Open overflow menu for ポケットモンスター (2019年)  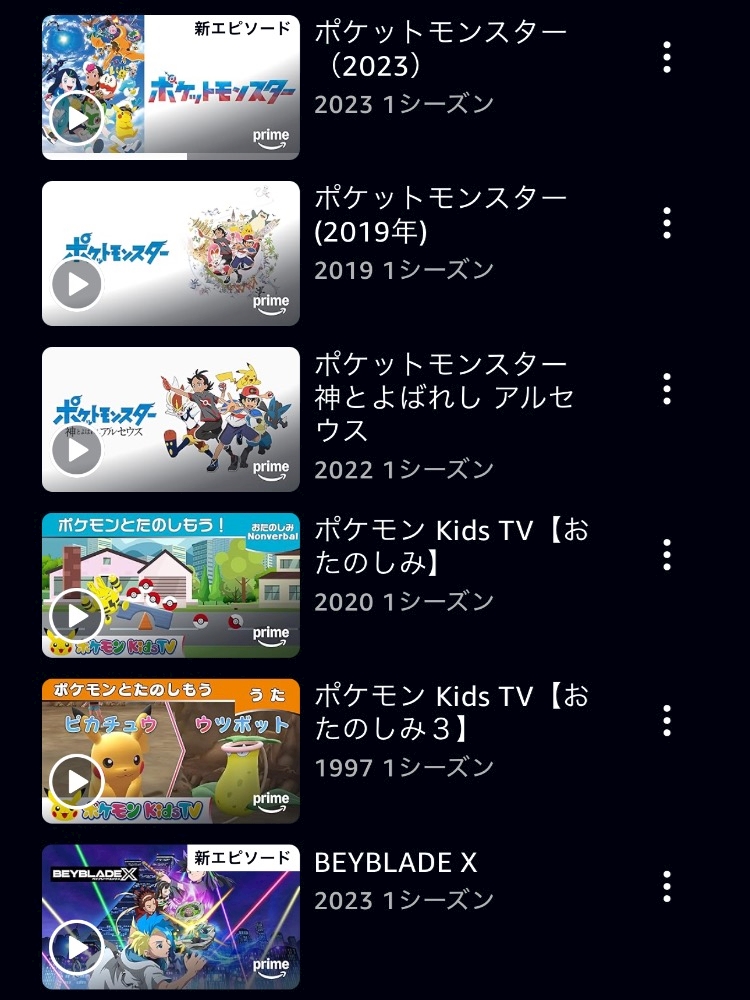click(667, 223)
